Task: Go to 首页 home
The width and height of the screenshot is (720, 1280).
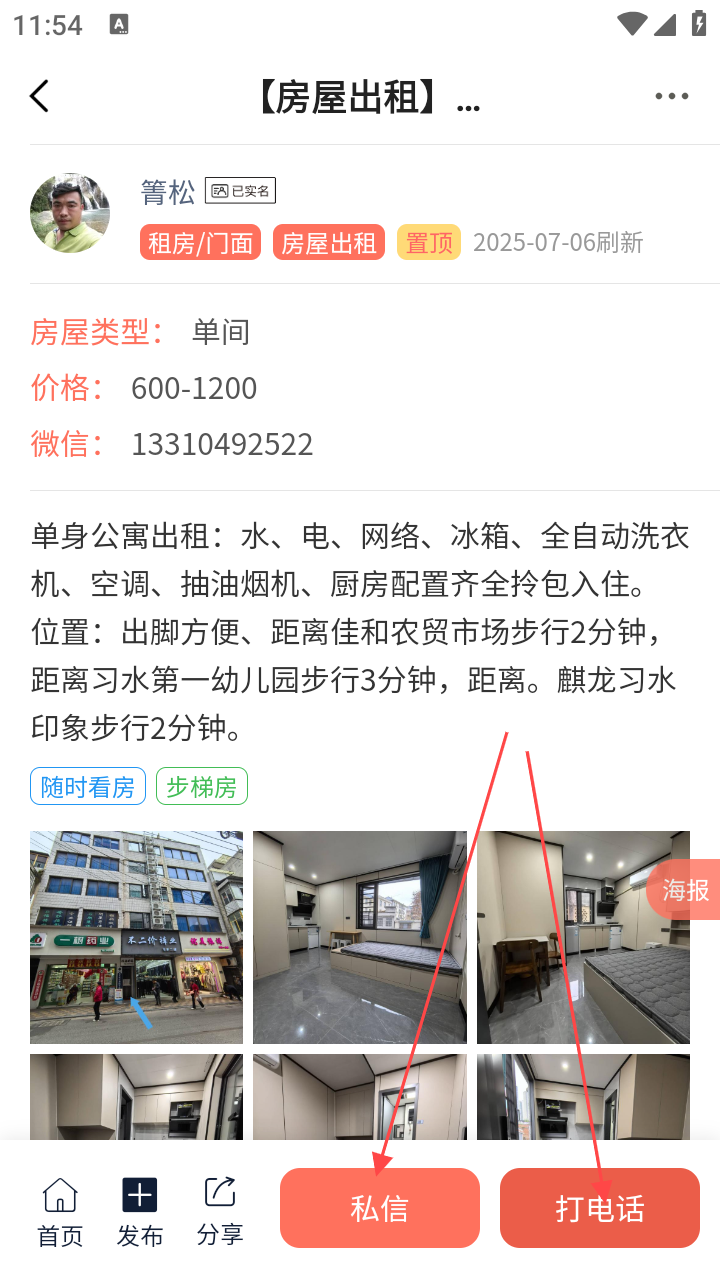Action: click(x=60, y=1210)
